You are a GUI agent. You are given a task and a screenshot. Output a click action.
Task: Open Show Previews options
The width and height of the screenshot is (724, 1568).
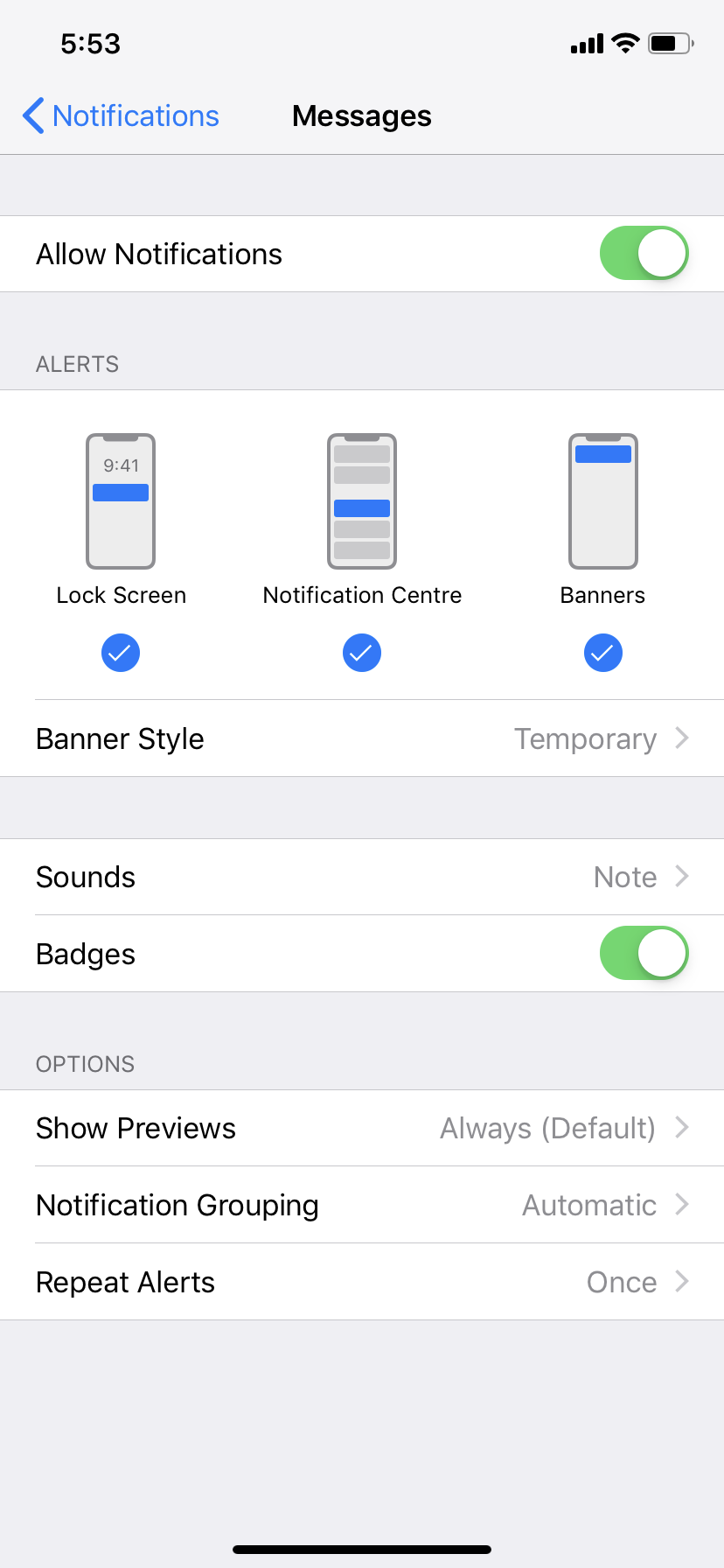tap(362, 1128)
